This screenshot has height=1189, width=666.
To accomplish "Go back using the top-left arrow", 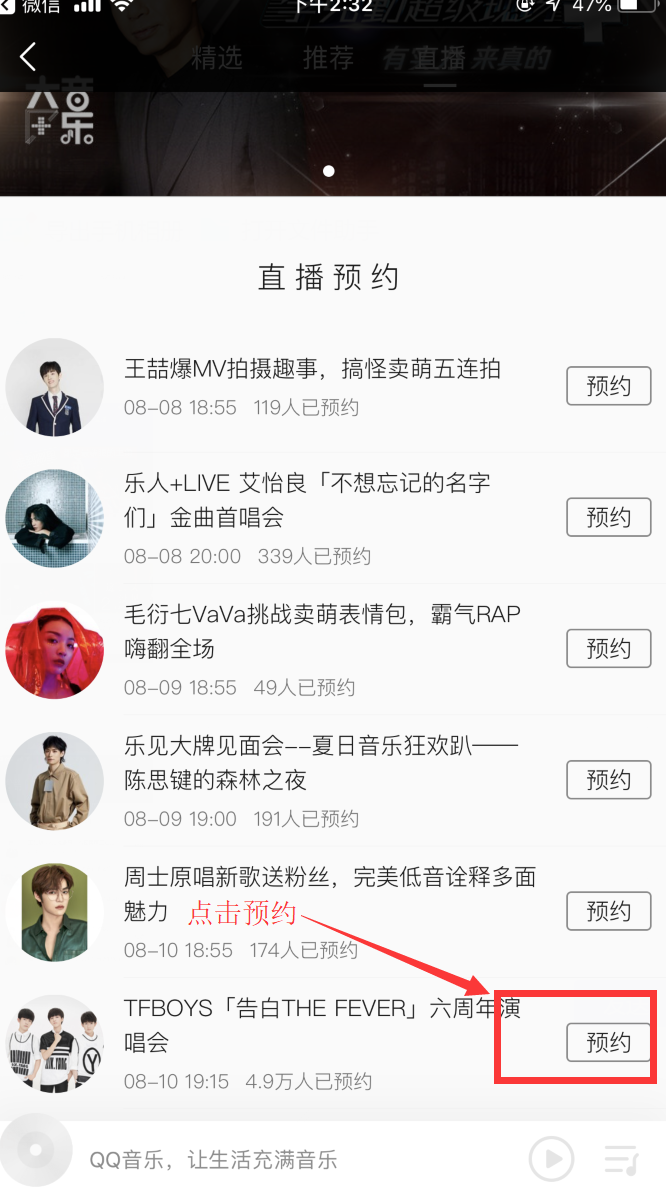I will coord(28,57).
